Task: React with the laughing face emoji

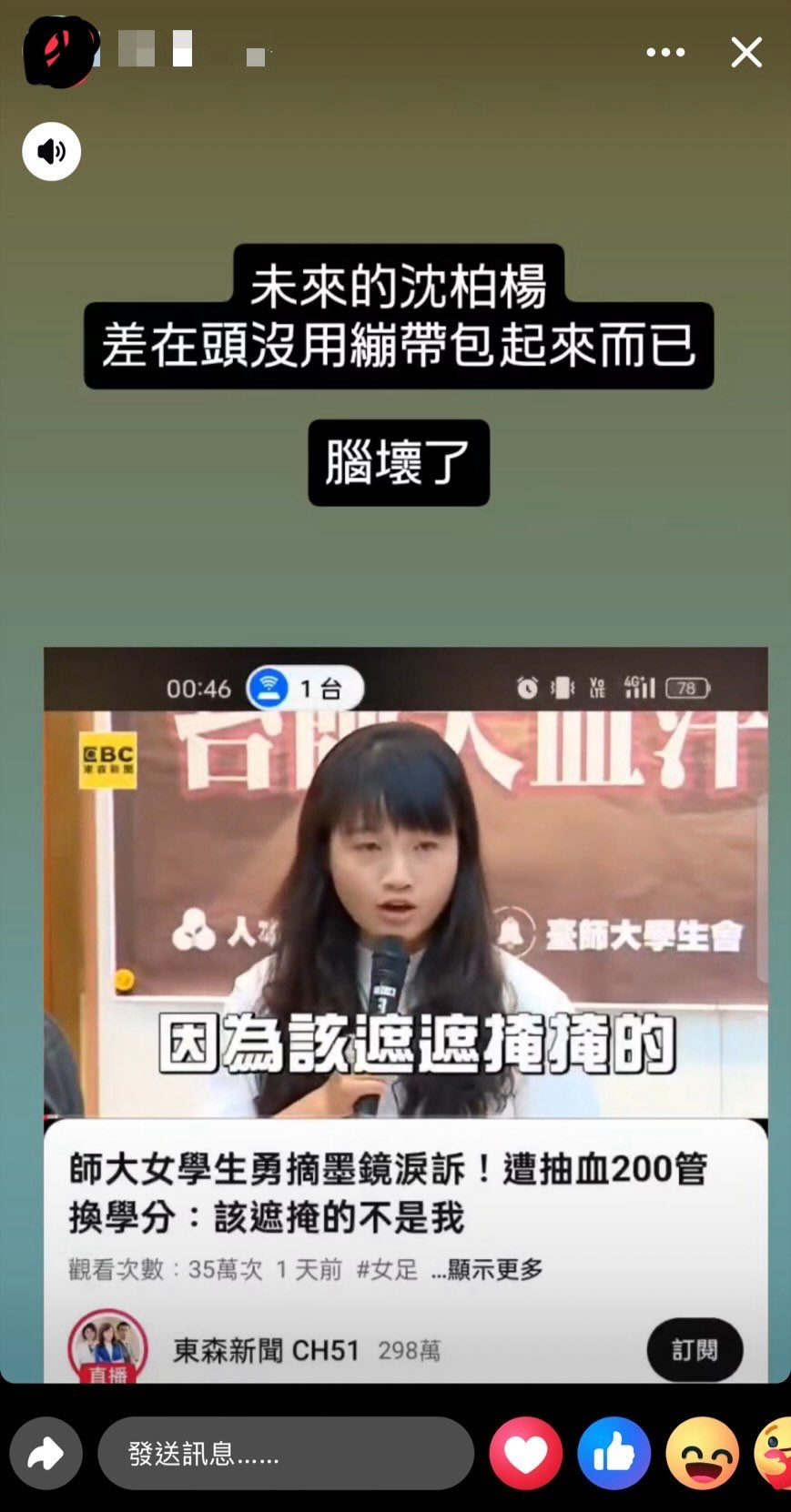Action: (x=702, y=1453)
